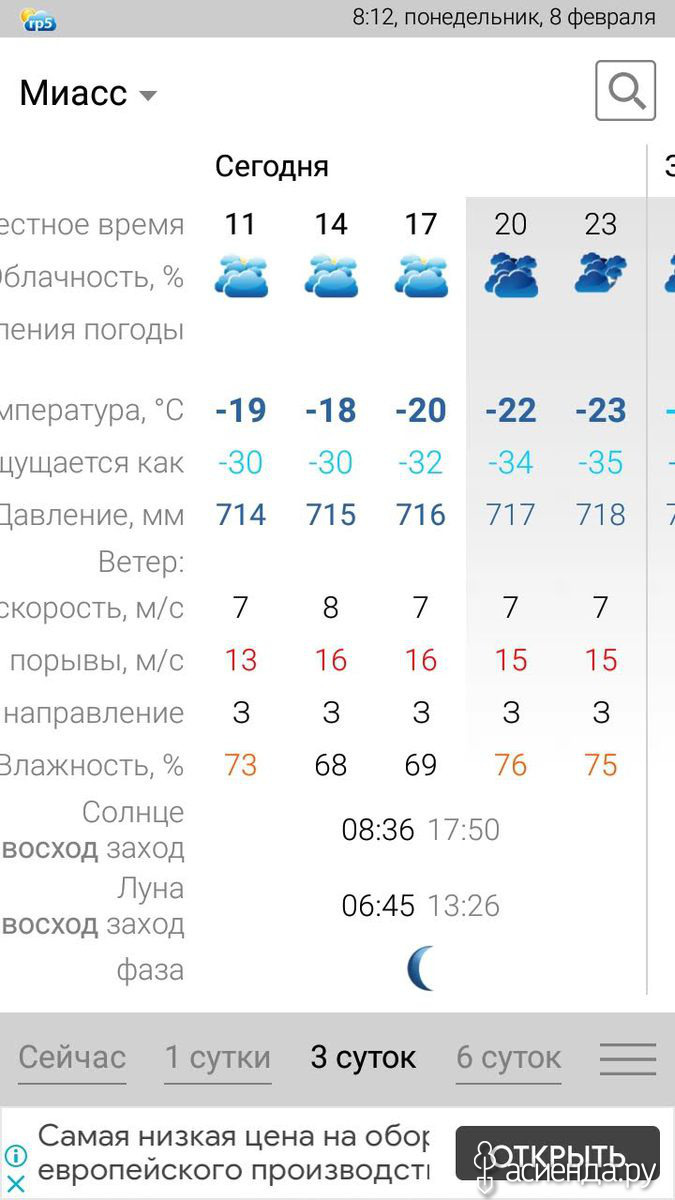Viewport: 675px width, 1200px height.
Task: Tap the ОТКРЫТЬ button in the ad
Action: 558,1154
